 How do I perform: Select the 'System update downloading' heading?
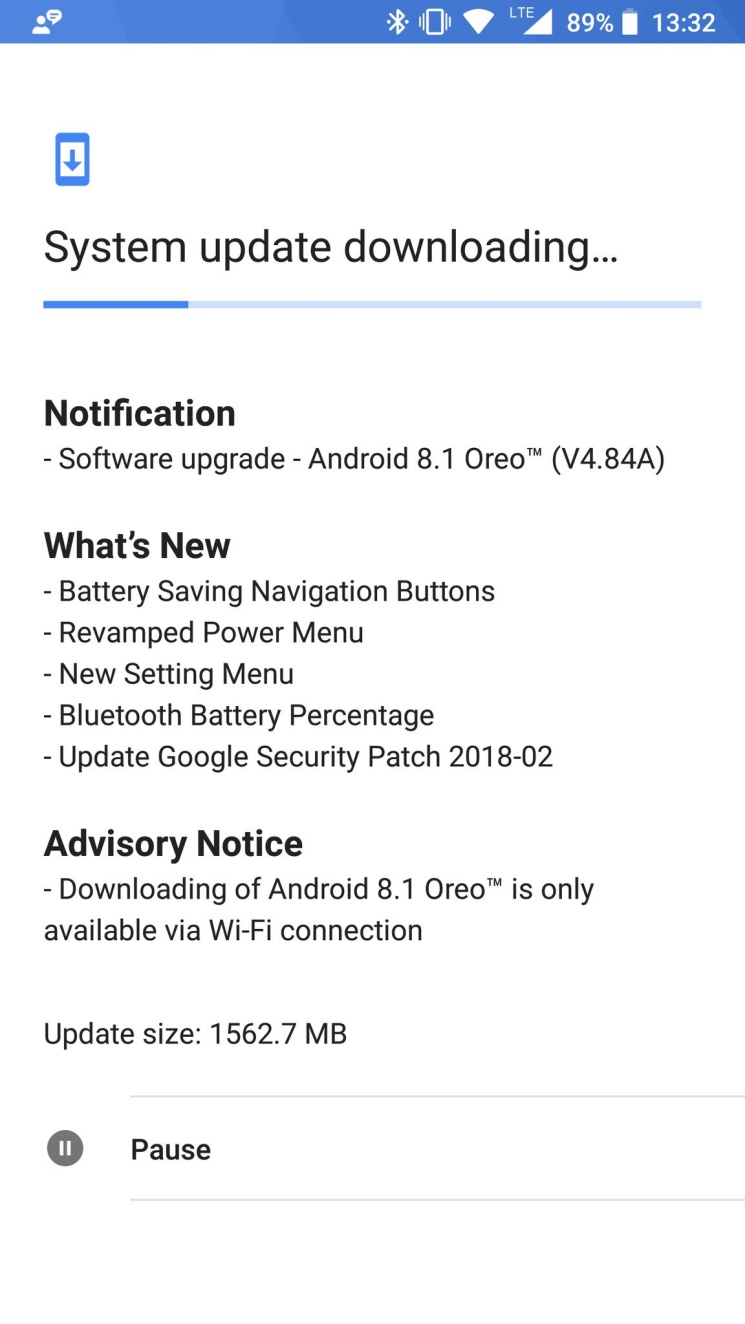coord(331,247)
